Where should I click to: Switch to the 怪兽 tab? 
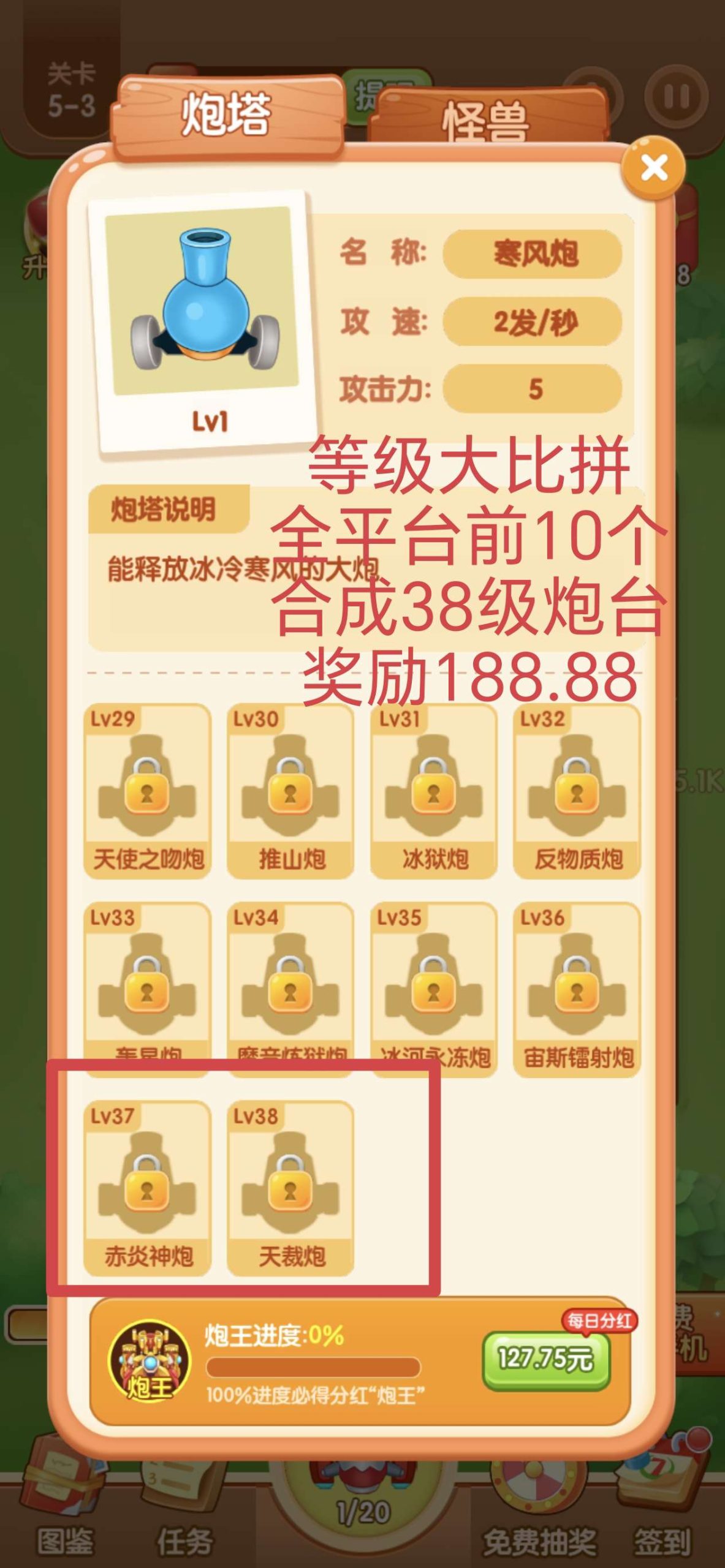[486, 119]
